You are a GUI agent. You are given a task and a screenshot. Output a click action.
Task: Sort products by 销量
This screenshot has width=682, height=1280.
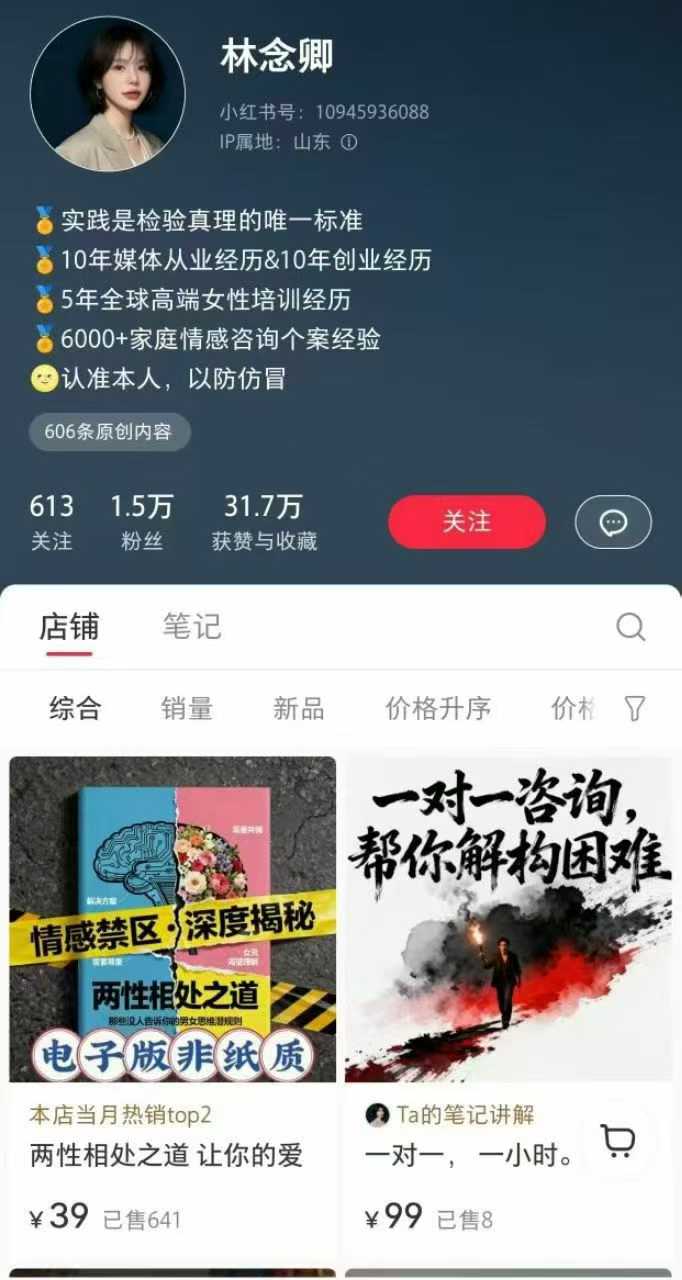click(x=187, y=709)
